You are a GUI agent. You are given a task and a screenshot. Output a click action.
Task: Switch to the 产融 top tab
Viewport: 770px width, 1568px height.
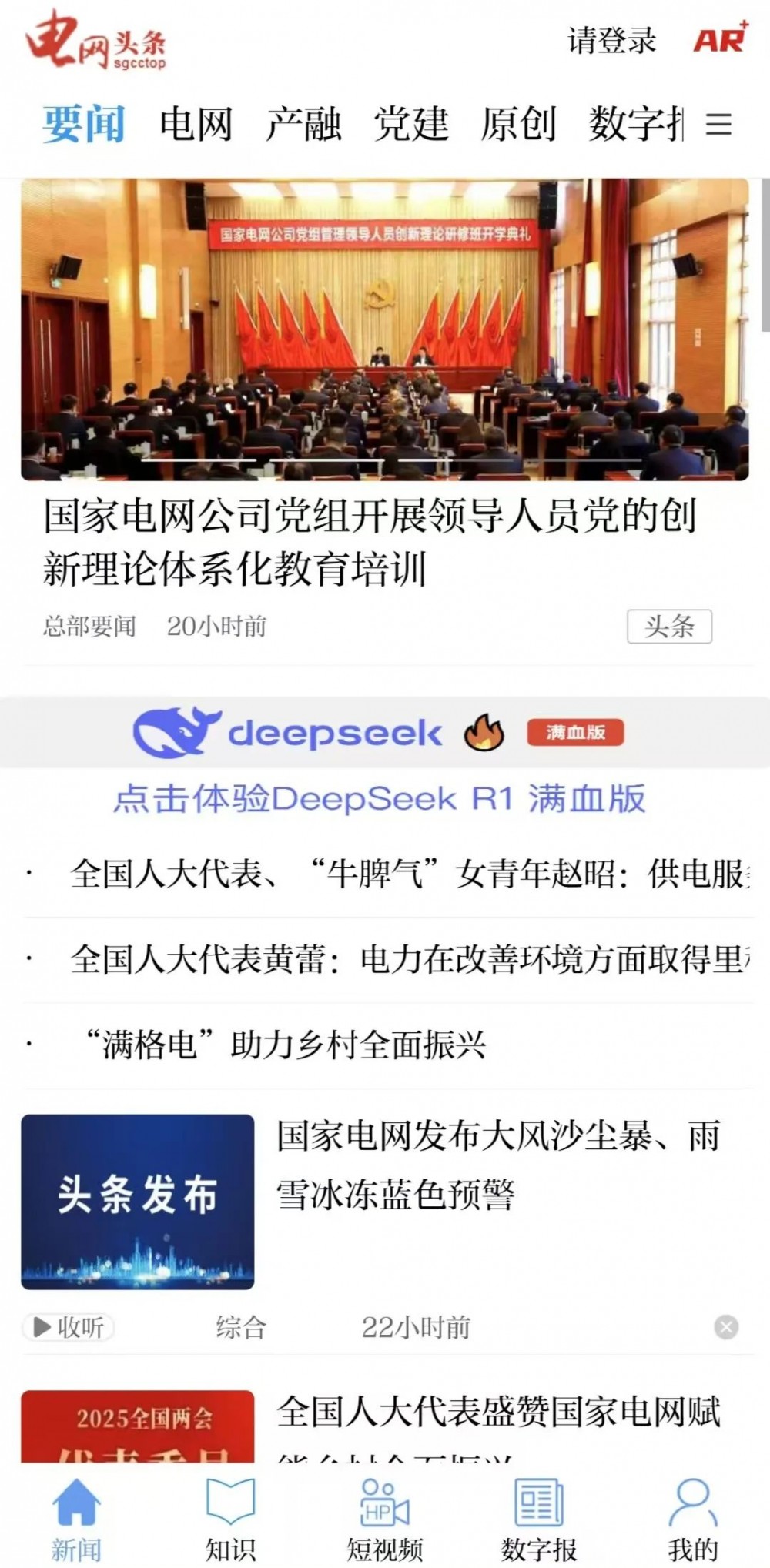click(x=303, y=124)
